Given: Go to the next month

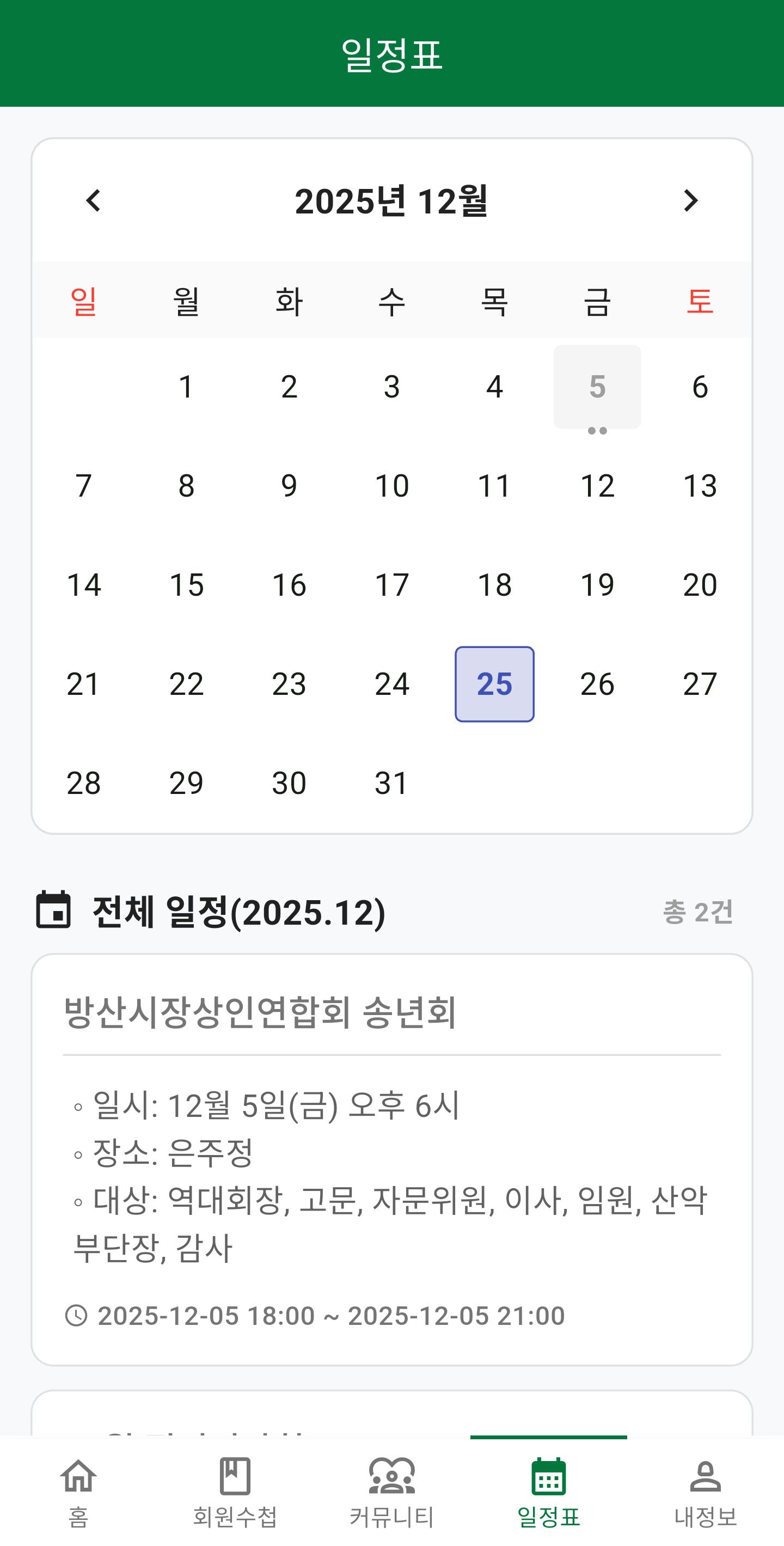Looking at the screenshot, I should [x=690, y=200].
